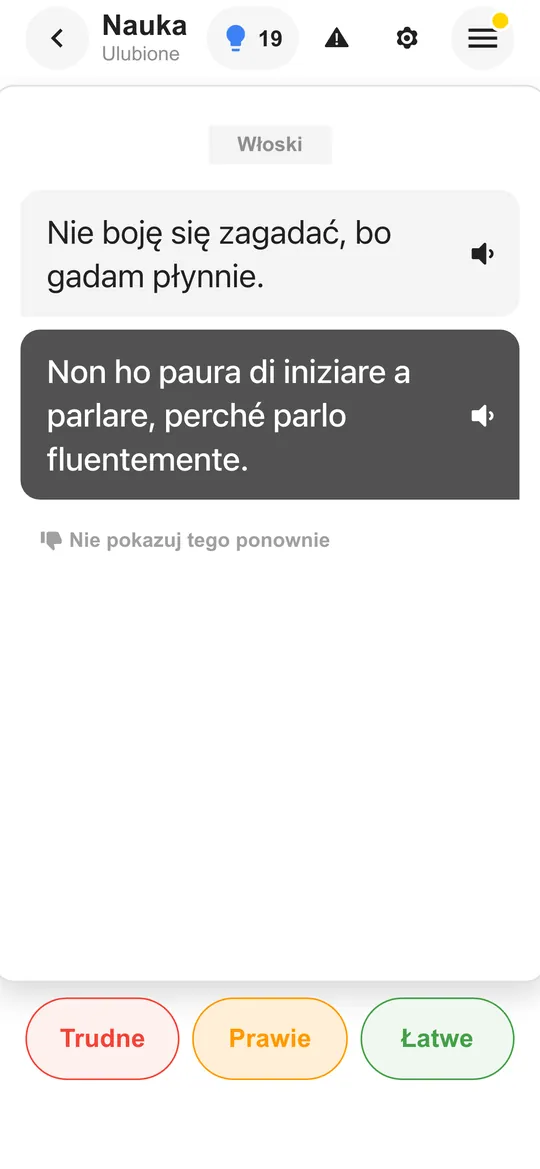
Task: Select 'Nie pokazuj tego ponownie'
Action: coord(185,540)
